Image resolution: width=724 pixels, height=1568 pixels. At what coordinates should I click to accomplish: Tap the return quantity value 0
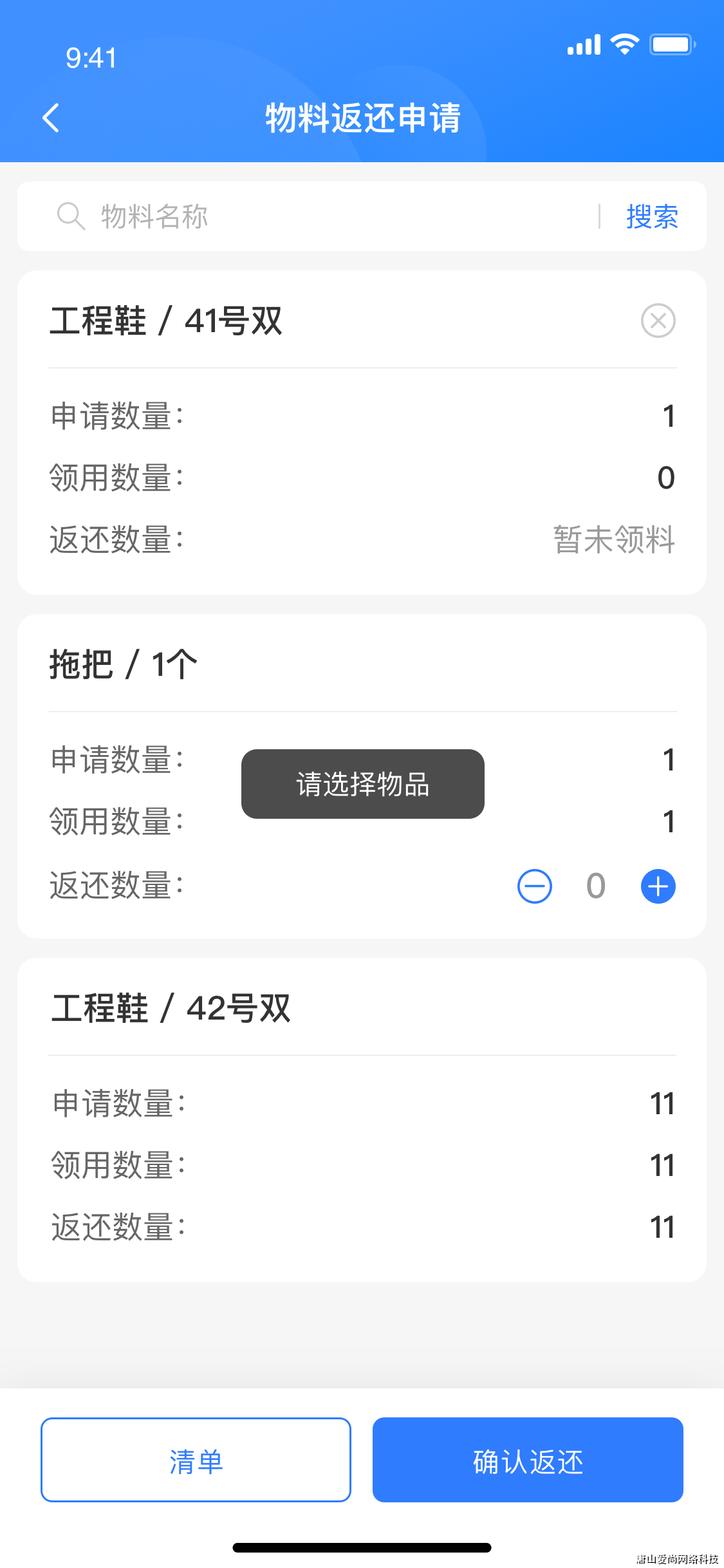coord(595,886)
